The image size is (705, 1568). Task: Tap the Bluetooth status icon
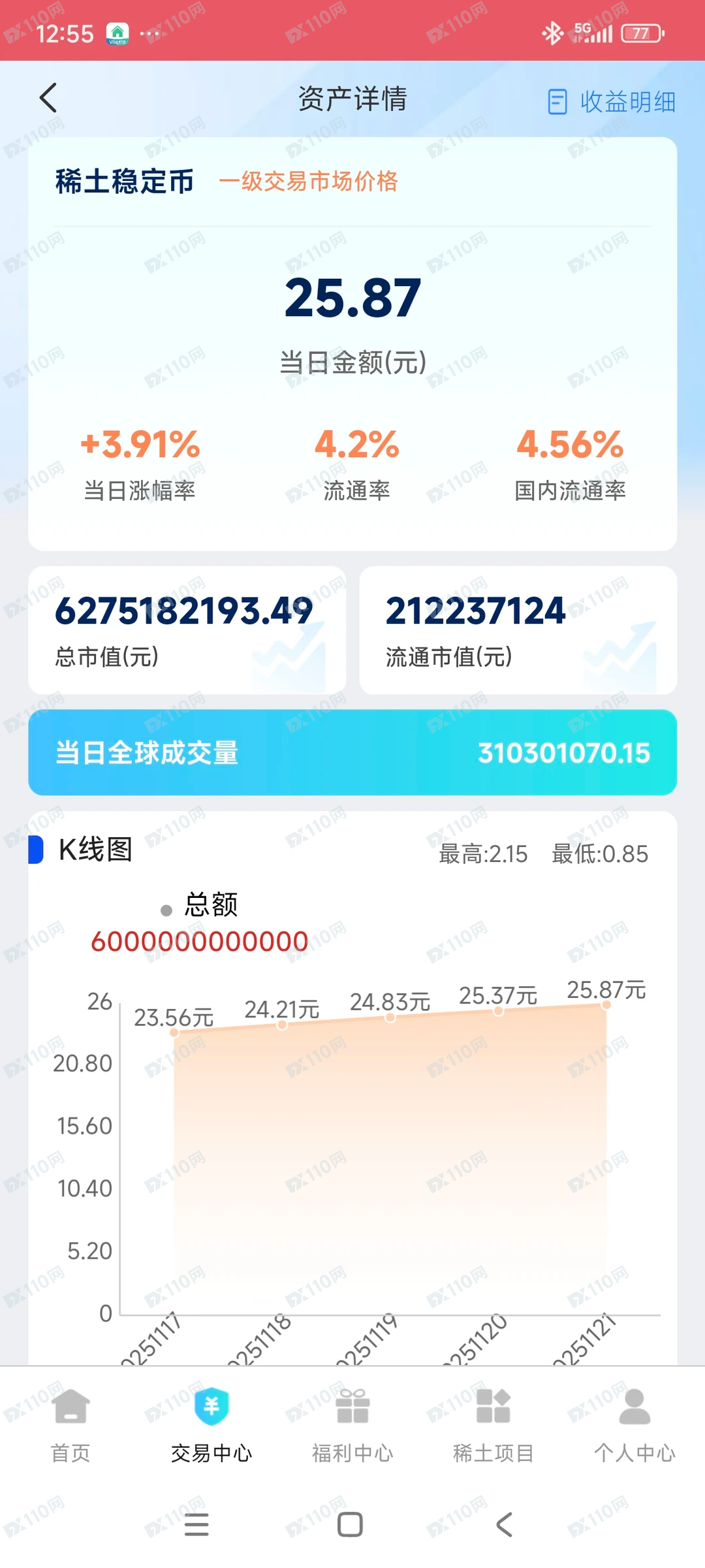[x=552, y=32]
